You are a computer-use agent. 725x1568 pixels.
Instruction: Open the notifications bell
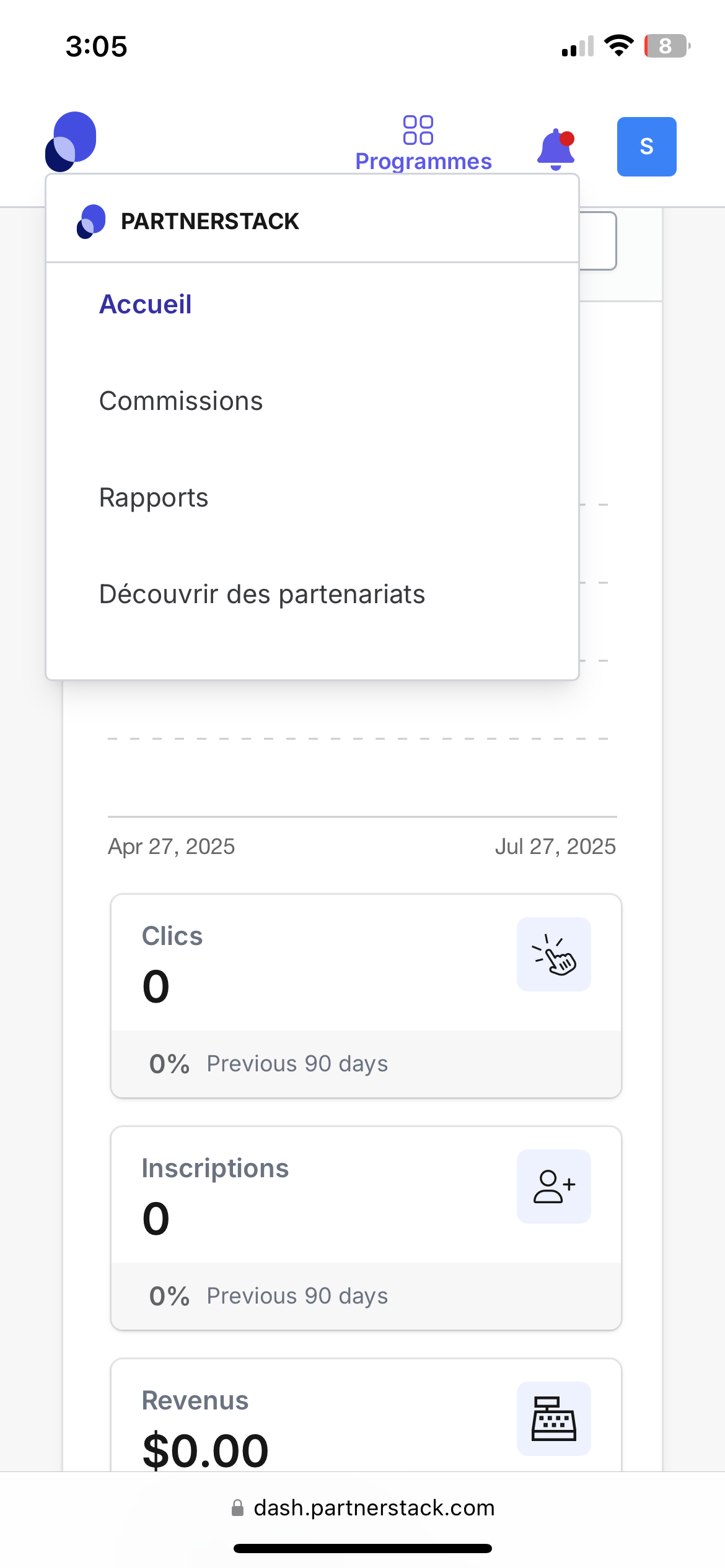point(556,149)
